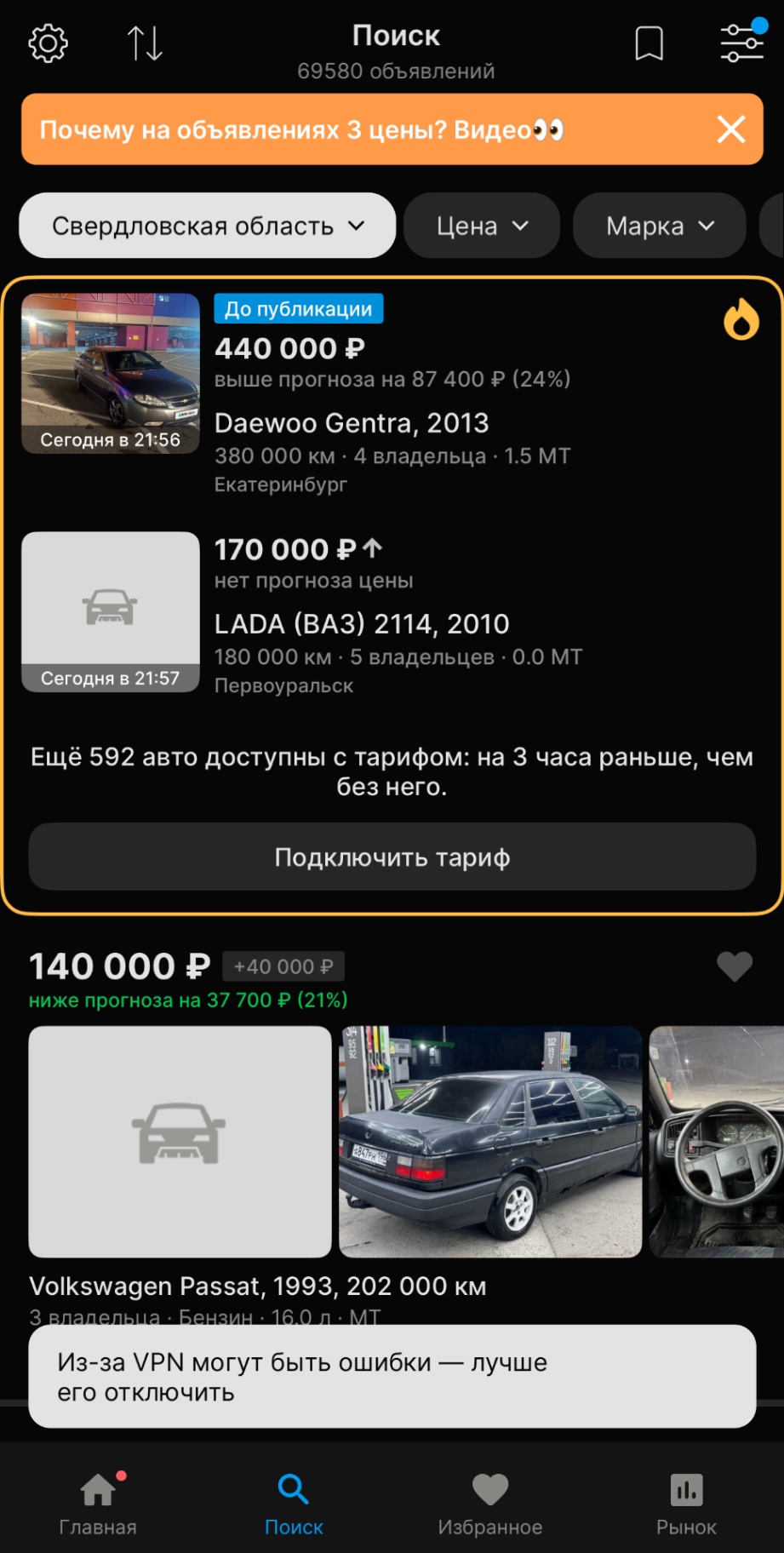Image resolution: width=784 pixels, height=1553 pixels.
Task: Open saved searches bookmark icon
Action: pos(649,43)
